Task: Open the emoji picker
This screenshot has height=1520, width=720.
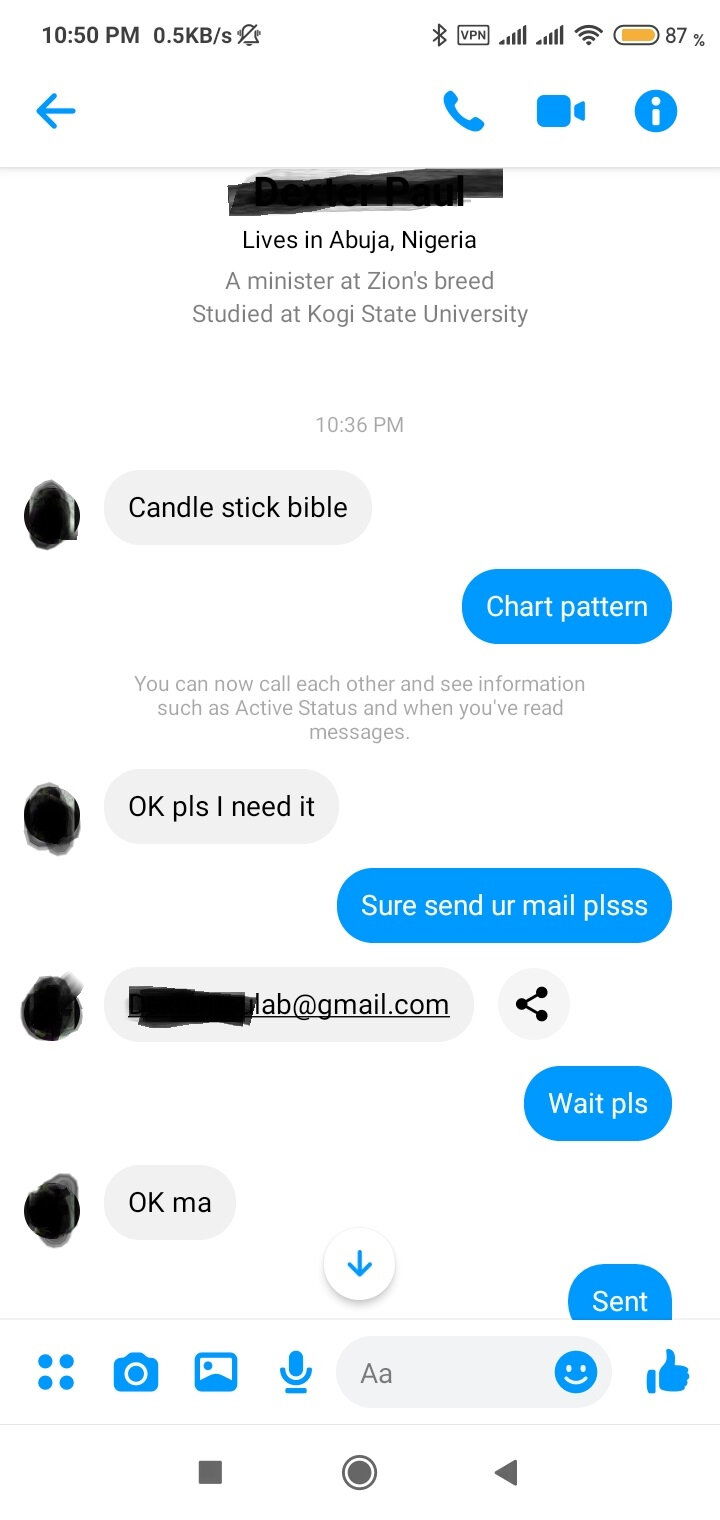Action: click(x=576, y=1372)
